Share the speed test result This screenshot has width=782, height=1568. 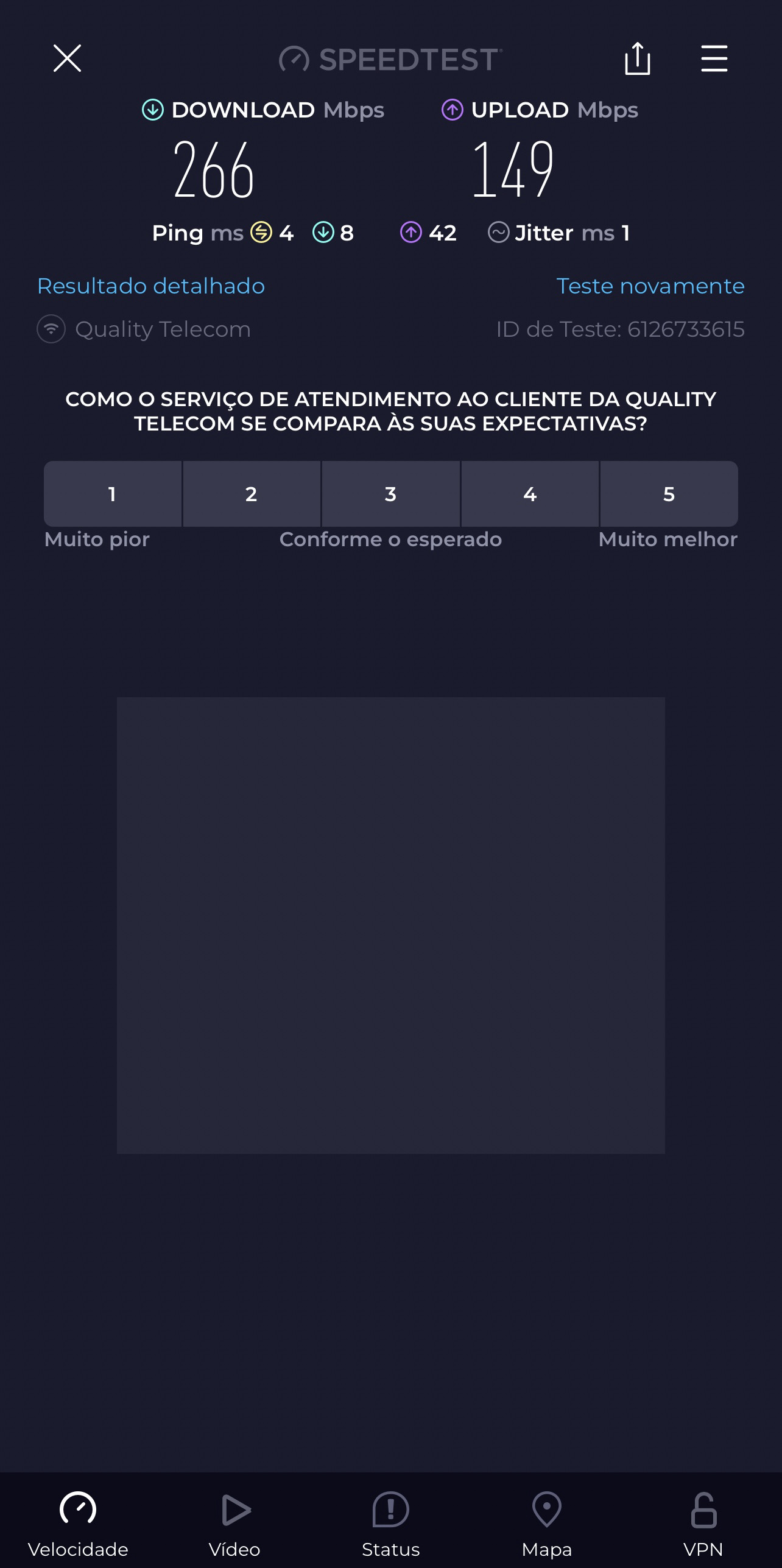pyautogui.click(x=637, y=58)
